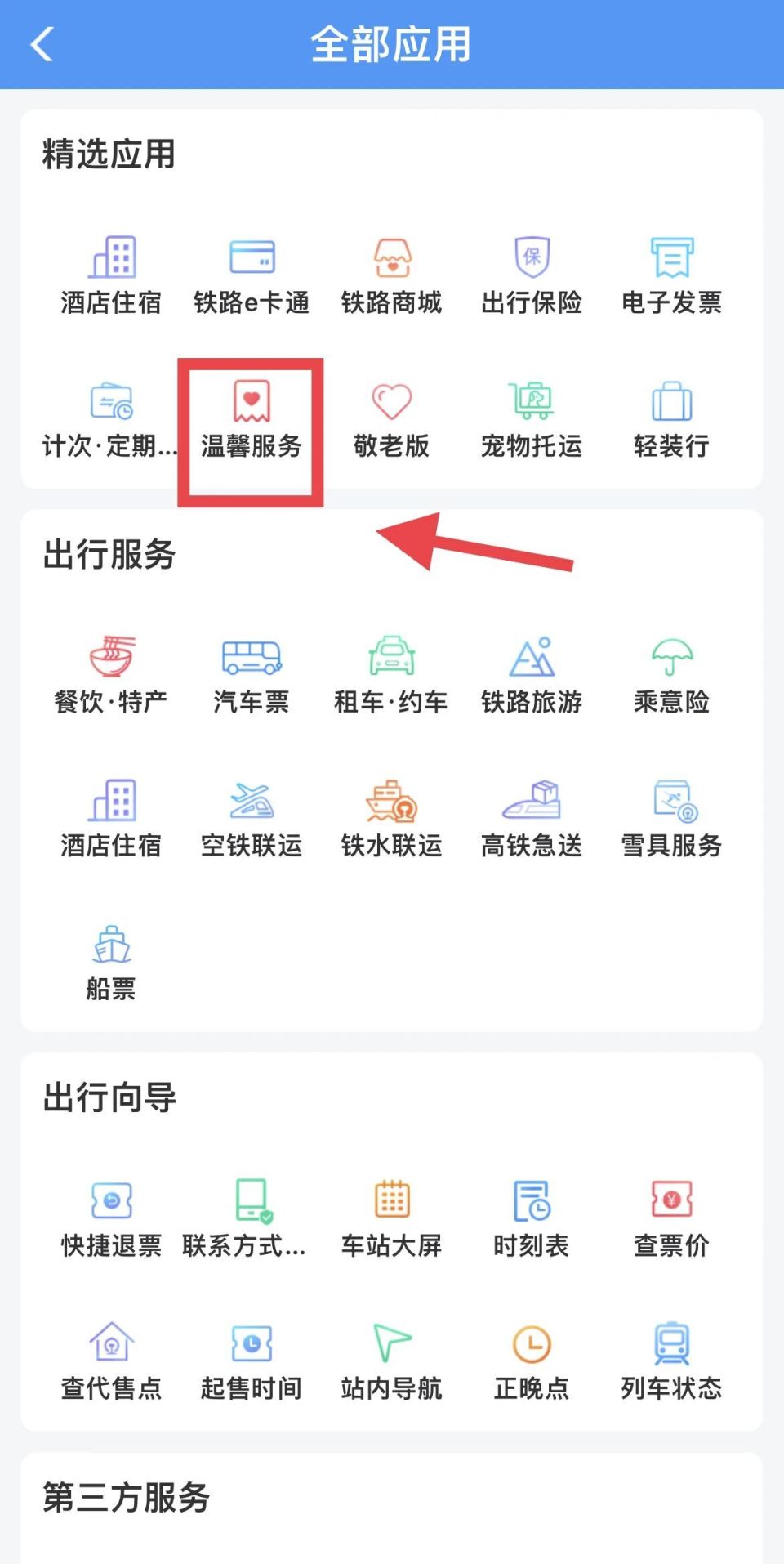Open 租车·约车 car rental
The width and height of the screenshot is (784, 1564).
click(391, 670)
